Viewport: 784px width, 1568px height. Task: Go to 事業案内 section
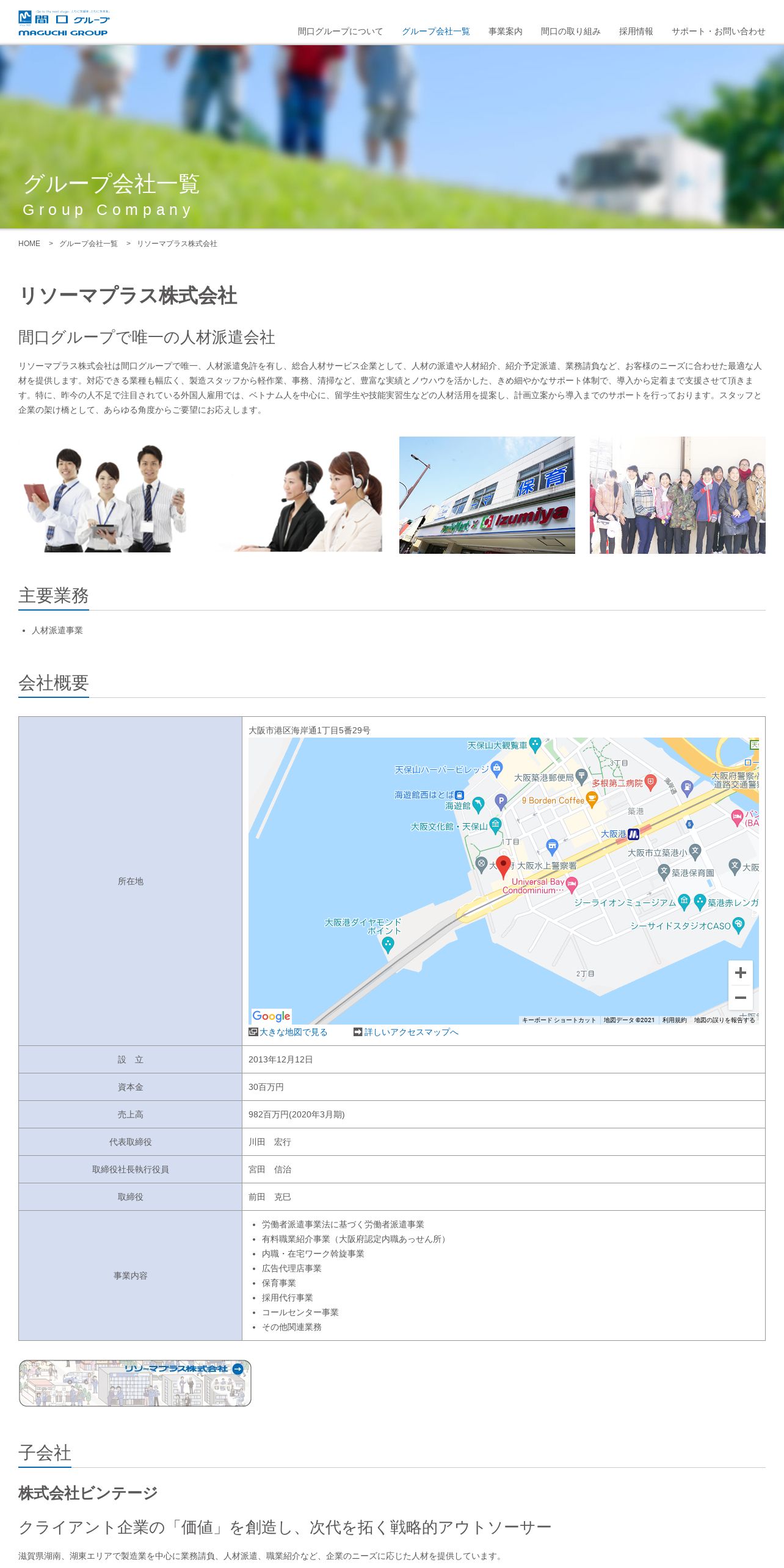coord(505,32)
